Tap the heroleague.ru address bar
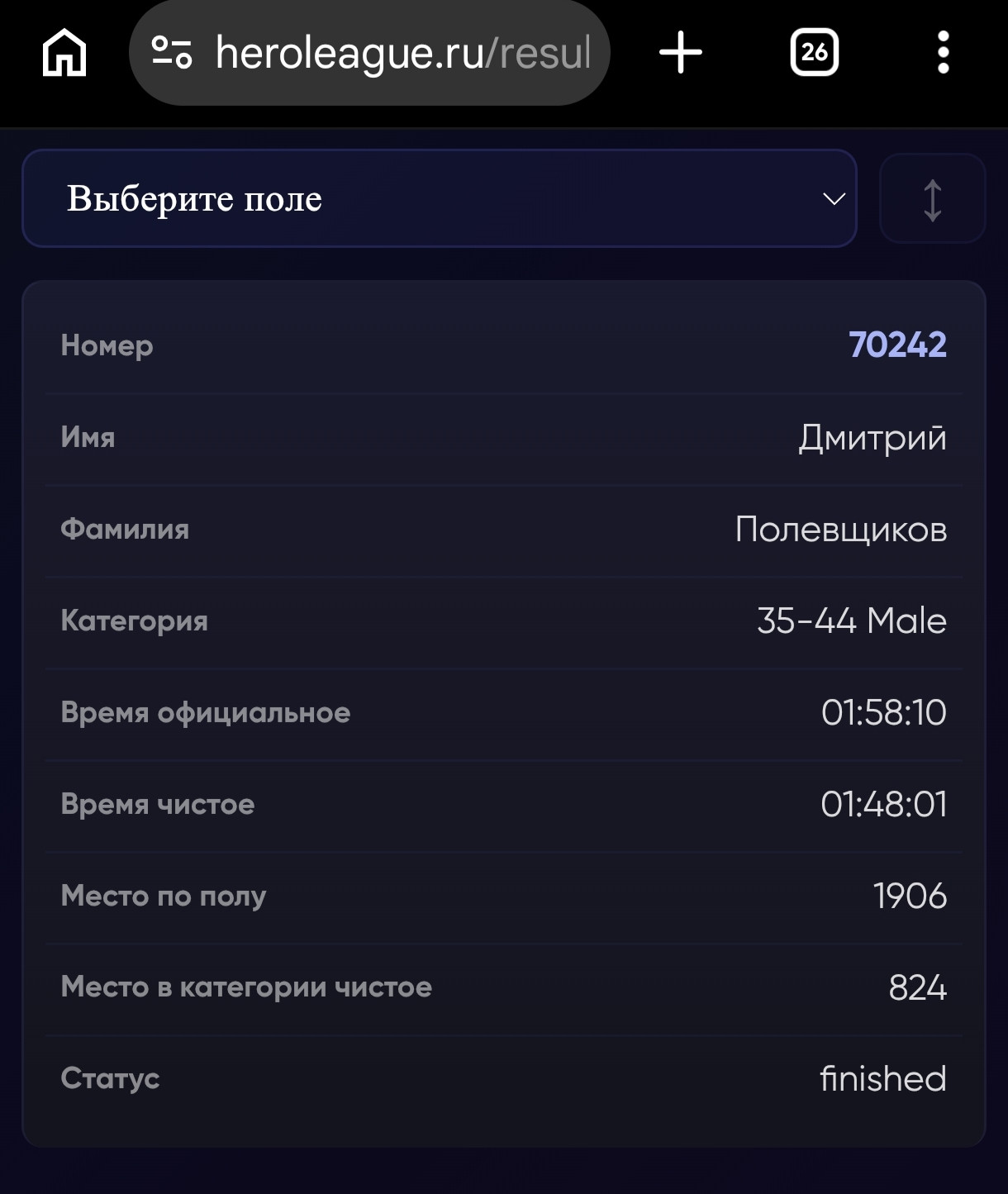1008x1194 pixels. (x=369, y=53)
